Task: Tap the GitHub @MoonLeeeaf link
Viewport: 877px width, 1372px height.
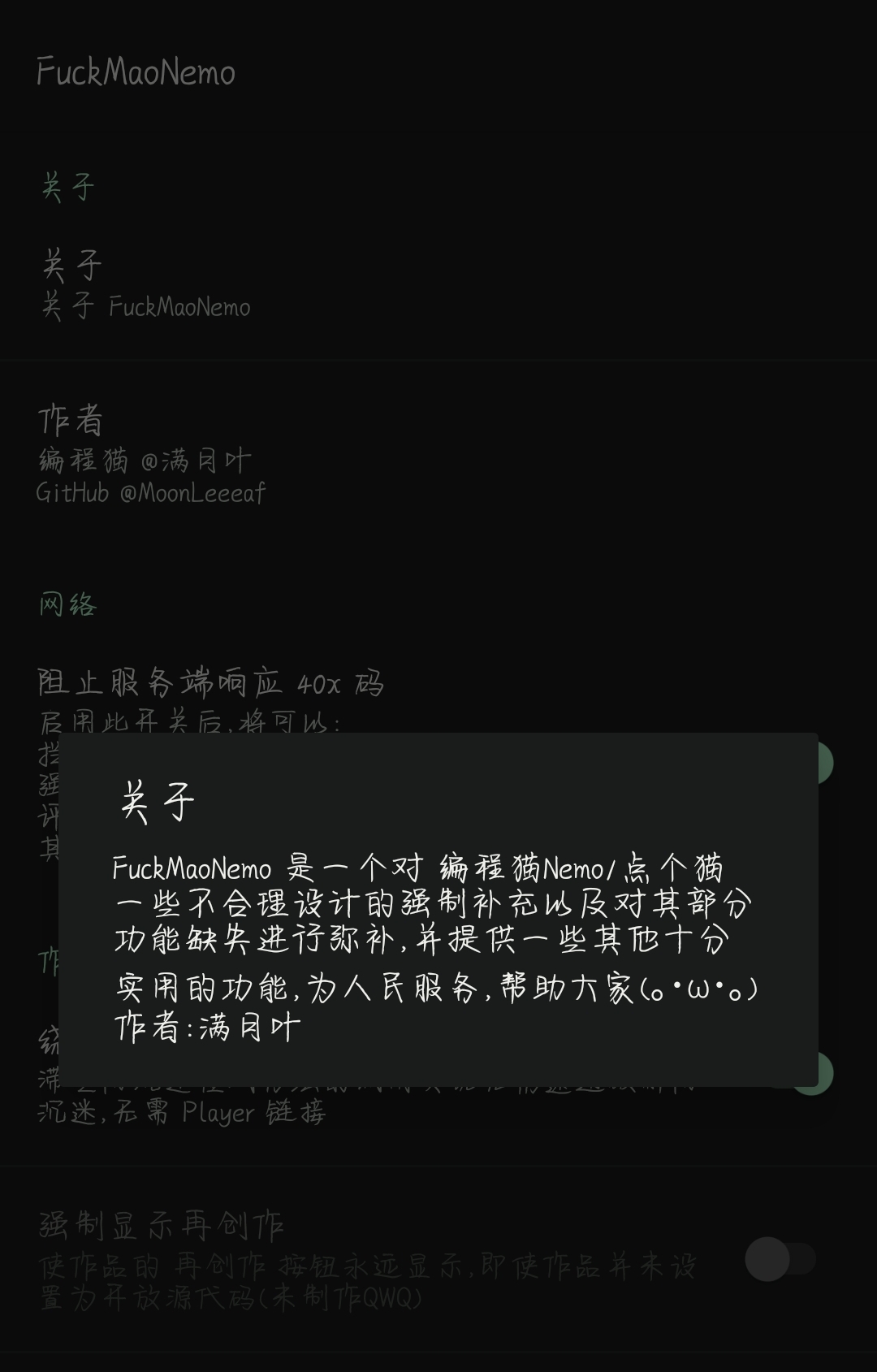Action: point(151,491)
